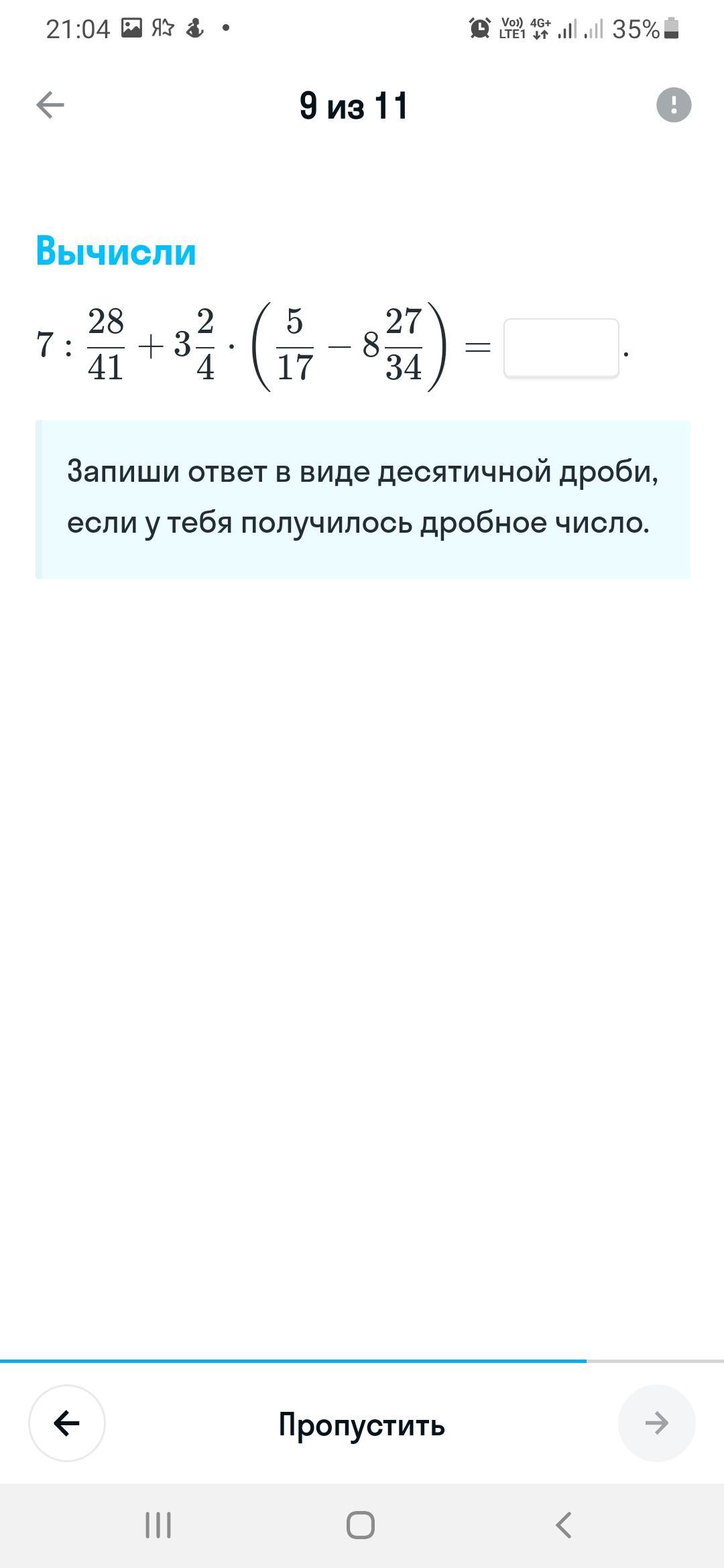Go to the home screen via system button

[x=361, y=1525]
